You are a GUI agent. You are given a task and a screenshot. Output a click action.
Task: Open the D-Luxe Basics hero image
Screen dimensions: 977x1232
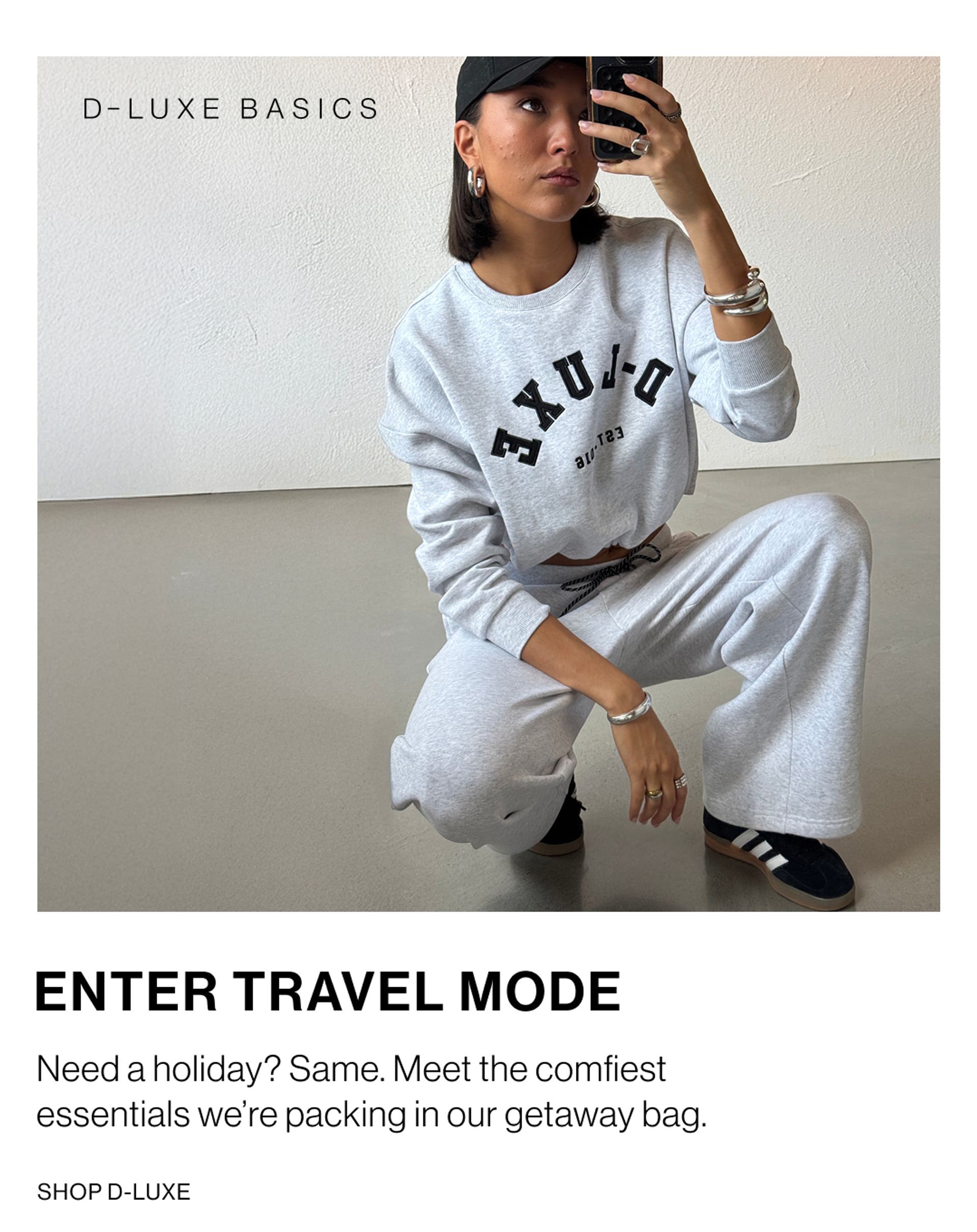(488, 483)
